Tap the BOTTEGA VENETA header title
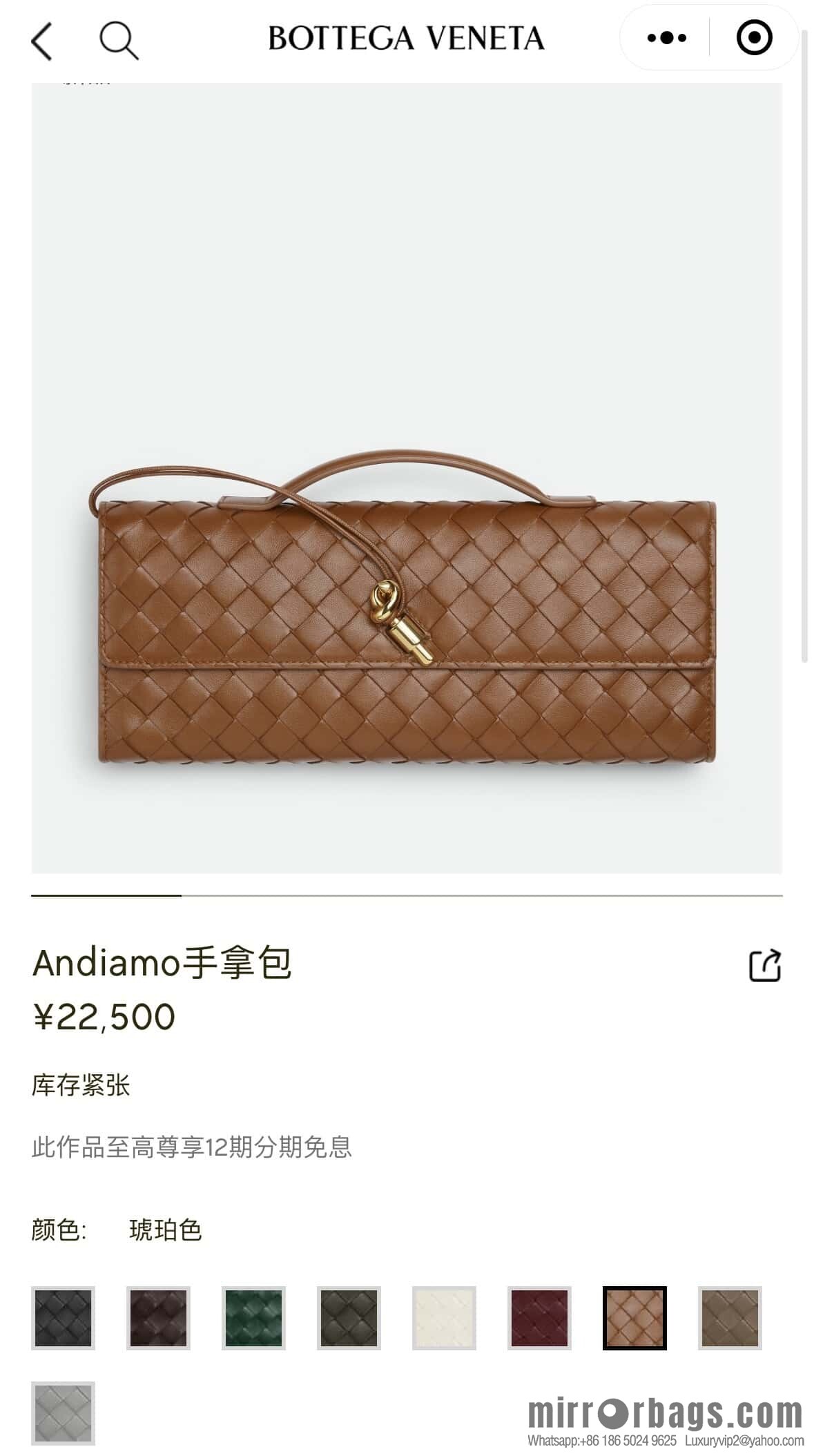Viewport: 814px width, 1456px height. point(406,39)
